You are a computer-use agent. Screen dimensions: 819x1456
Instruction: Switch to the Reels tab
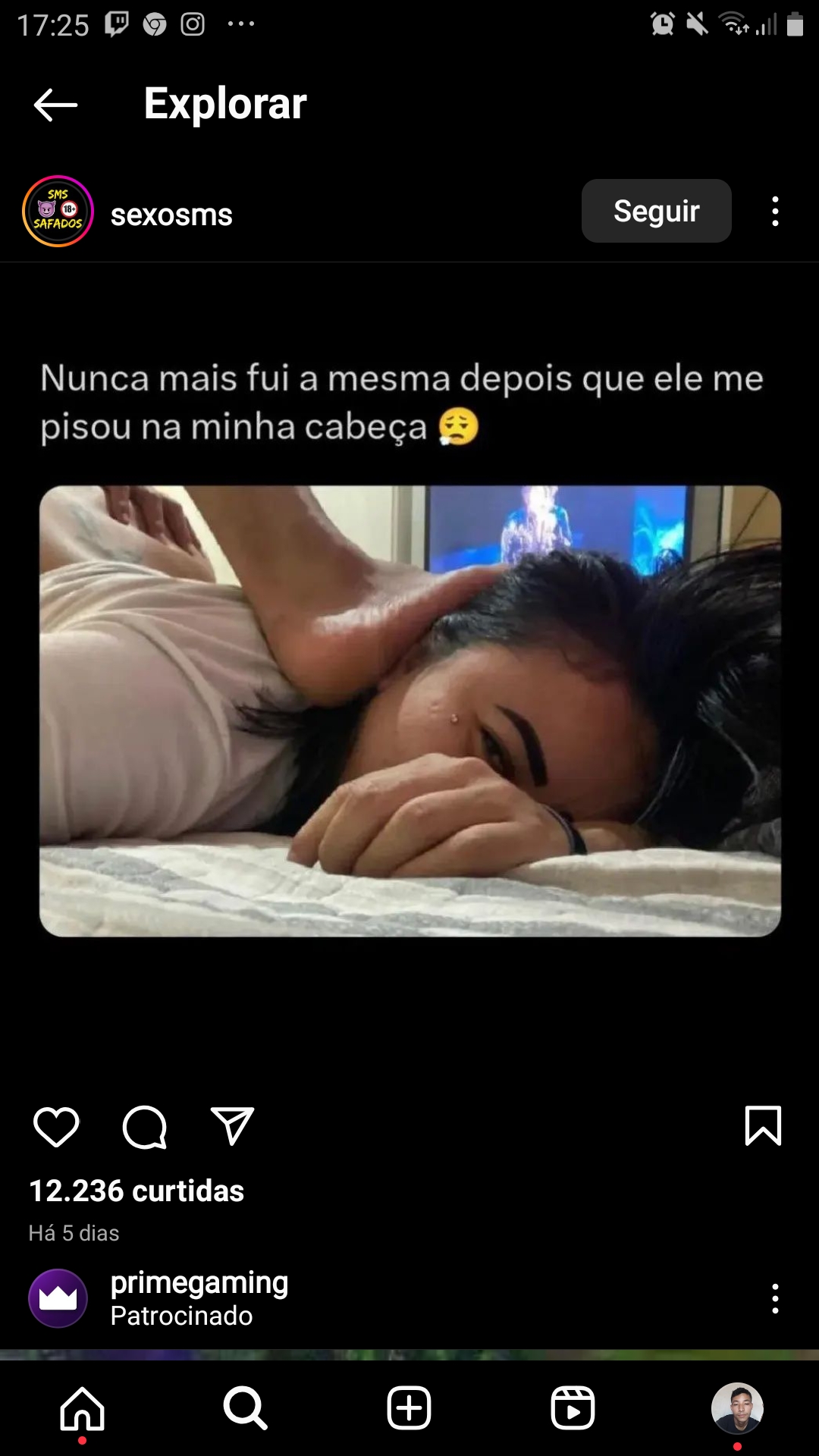[573, 1408]
